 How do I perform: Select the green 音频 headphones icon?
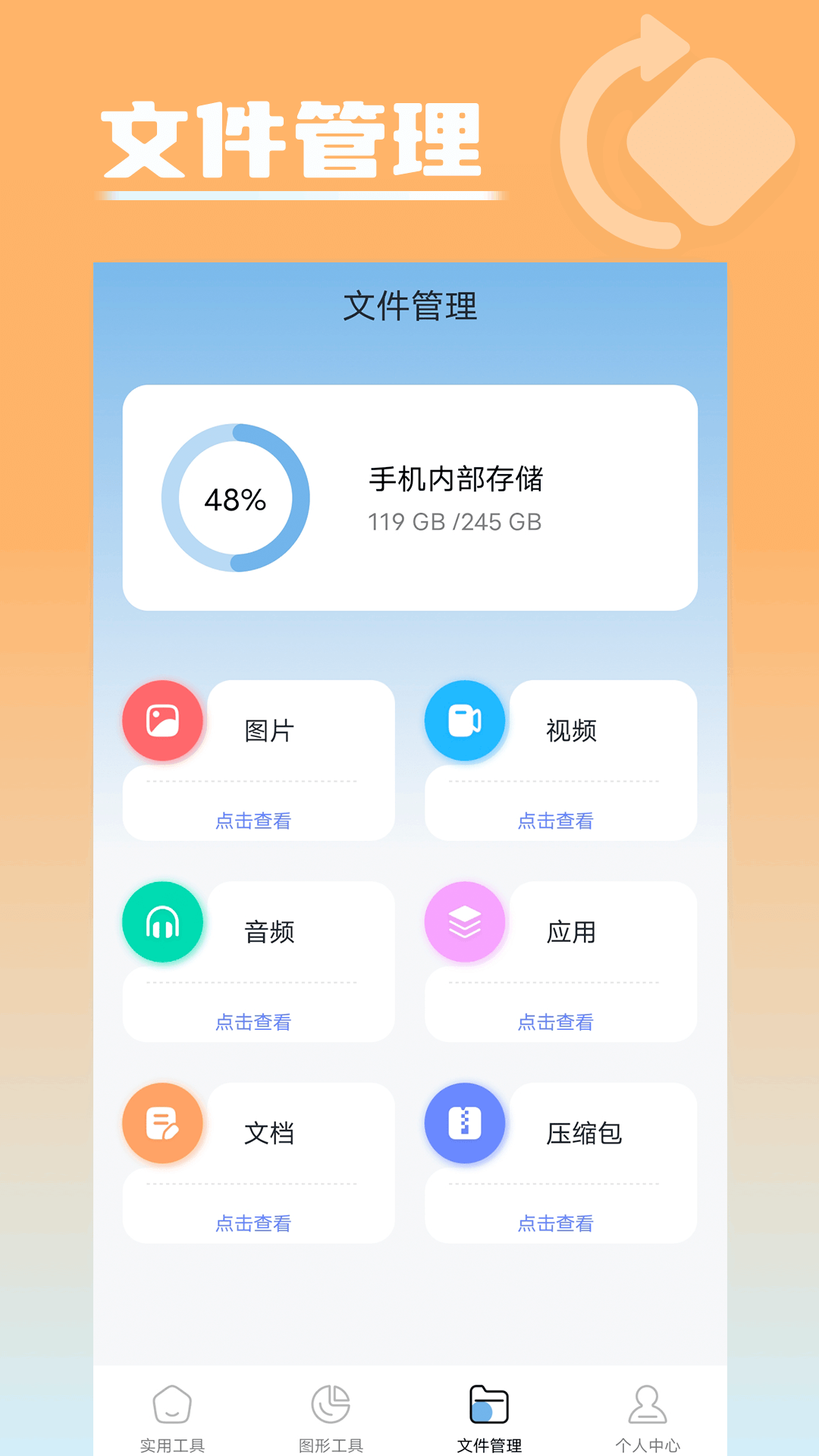(162, 922)
